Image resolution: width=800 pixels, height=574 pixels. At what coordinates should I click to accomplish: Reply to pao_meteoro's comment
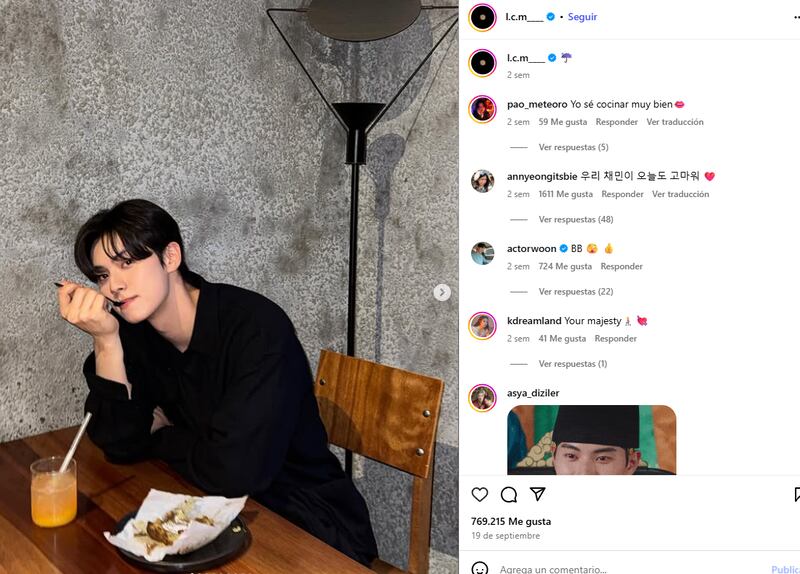tap(616, 122)
